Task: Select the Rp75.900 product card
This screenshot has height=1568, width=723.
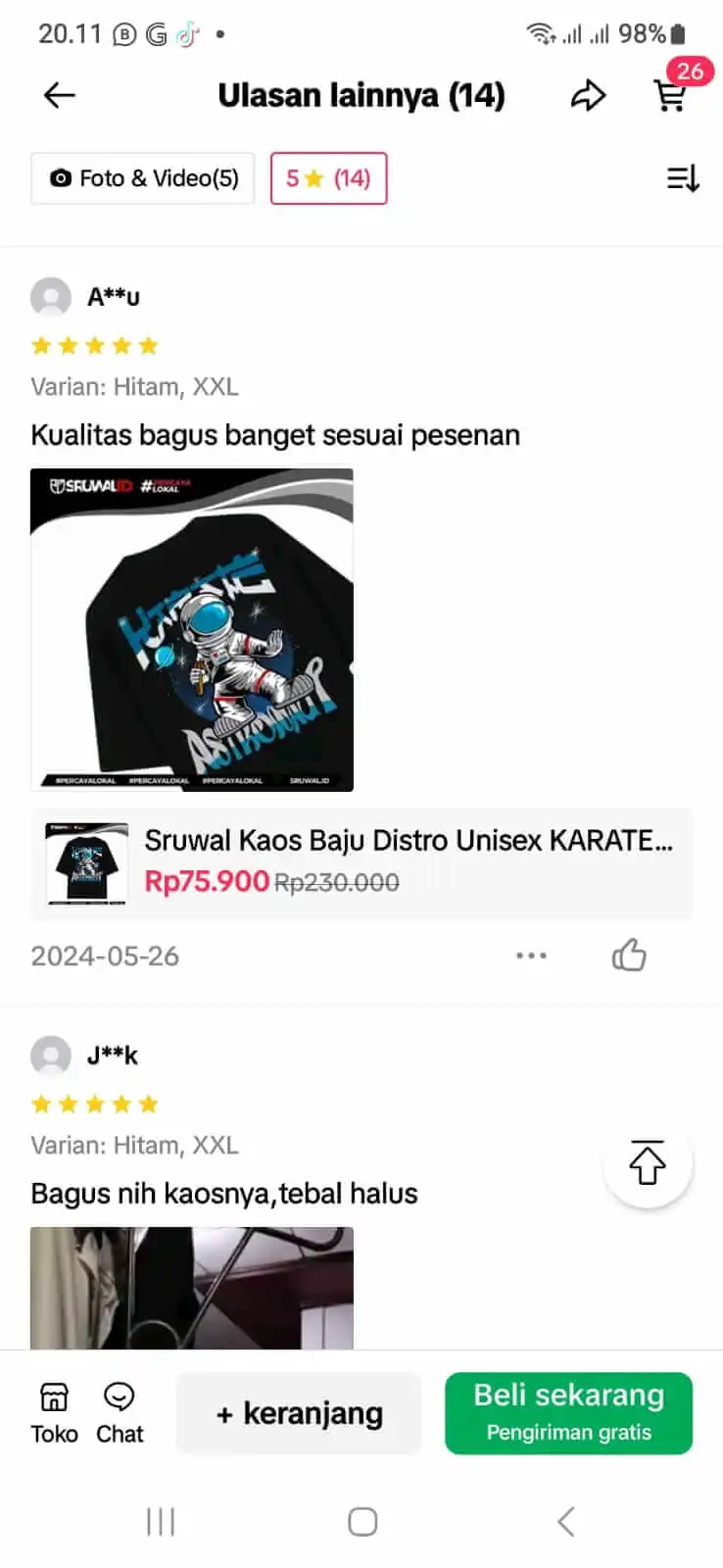Action: point(361,864)
